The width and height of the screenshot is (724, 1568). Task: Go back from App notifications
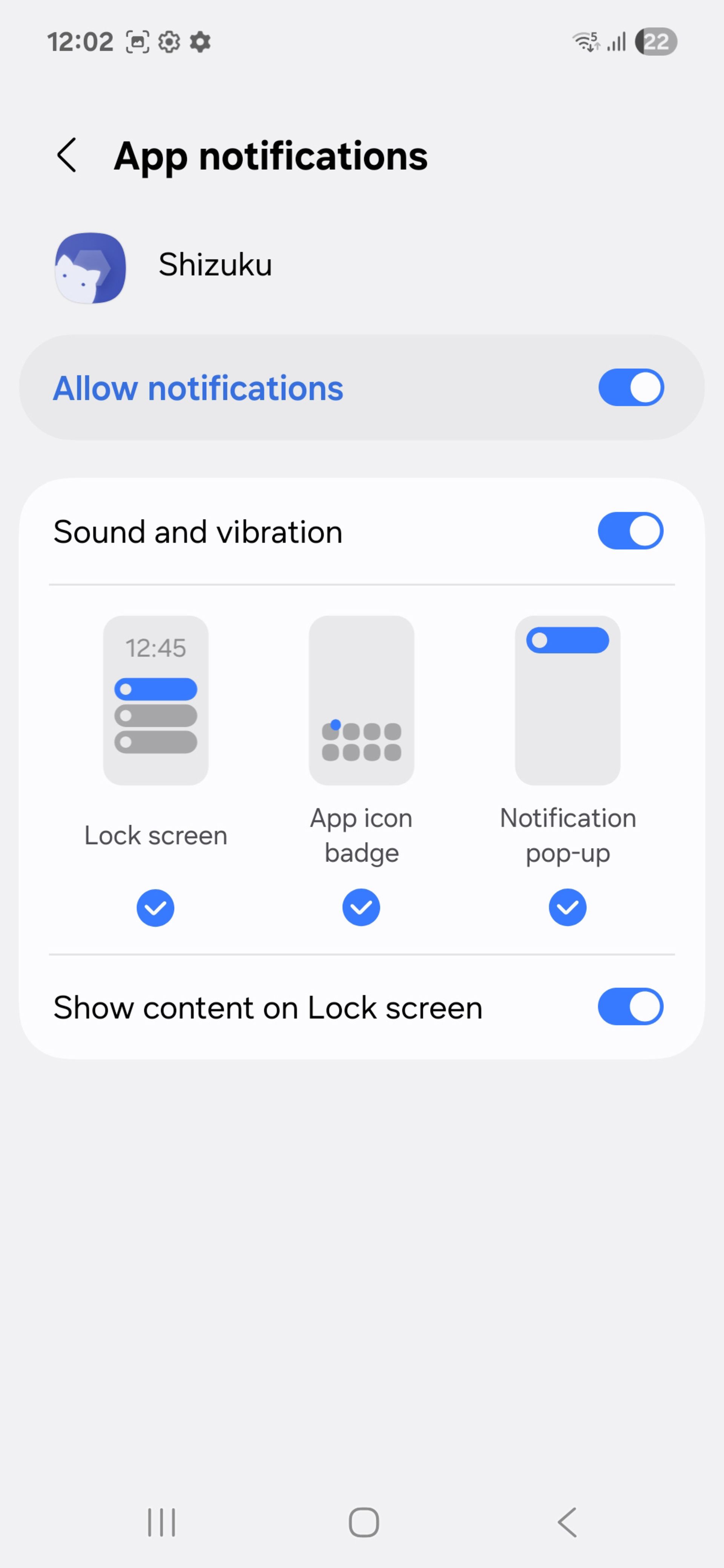tap(66, 155)
